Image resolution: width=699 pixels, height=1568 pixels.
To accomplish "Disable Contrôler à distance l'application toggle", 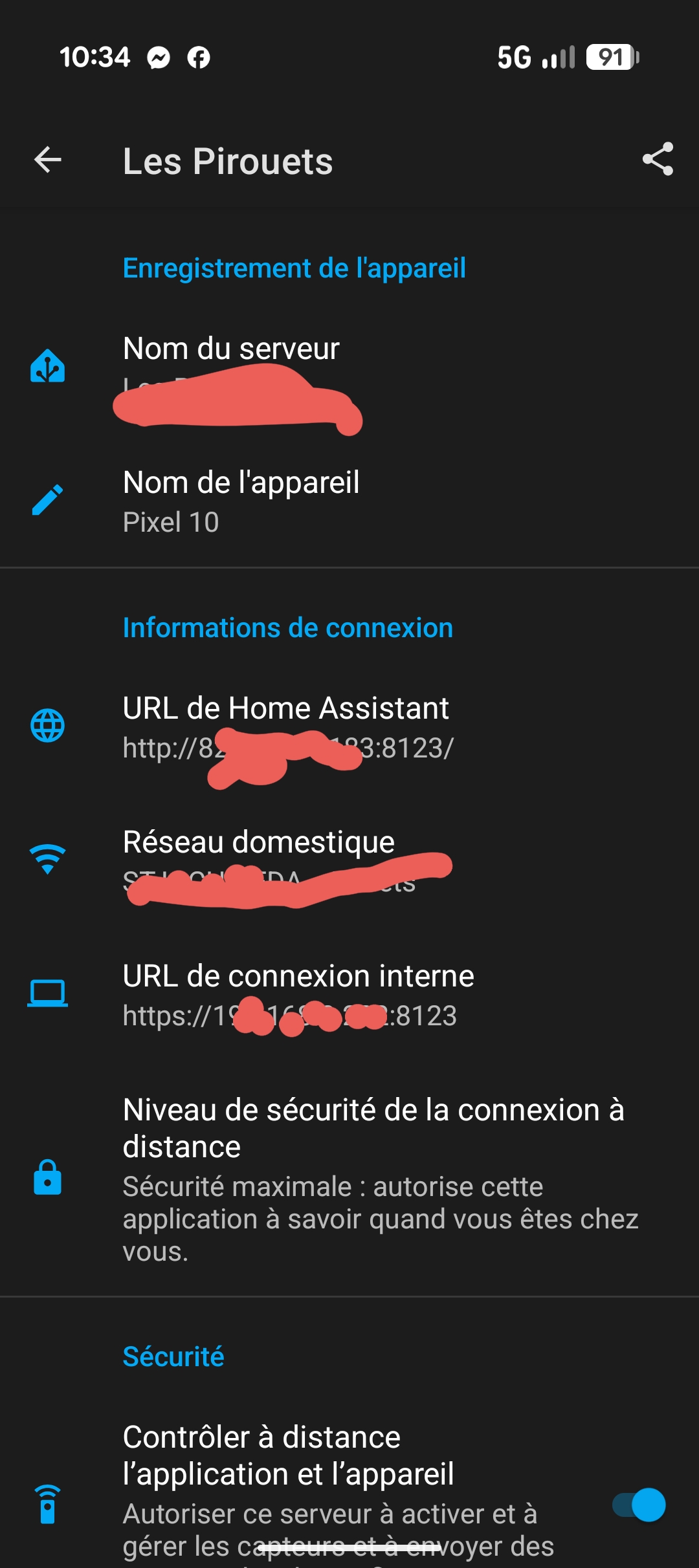I will pos(639,1505).
